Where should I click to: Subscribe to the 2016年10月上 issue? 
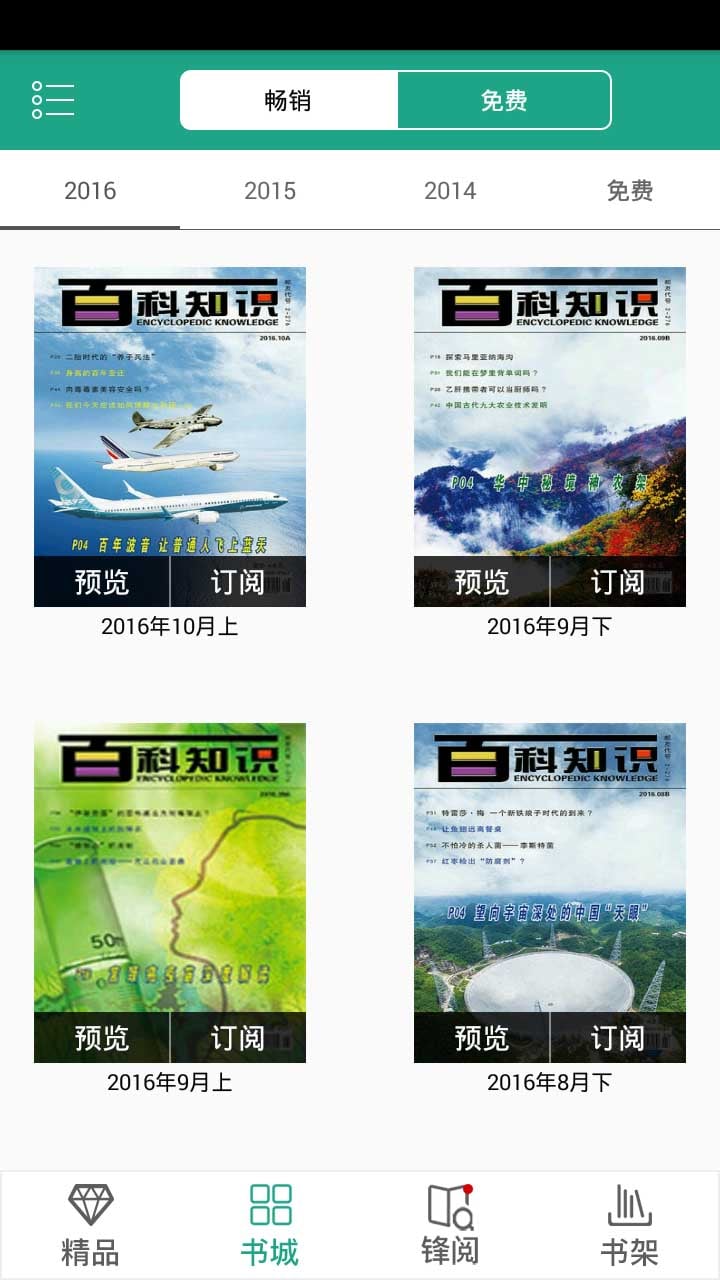tap(238, 582)
